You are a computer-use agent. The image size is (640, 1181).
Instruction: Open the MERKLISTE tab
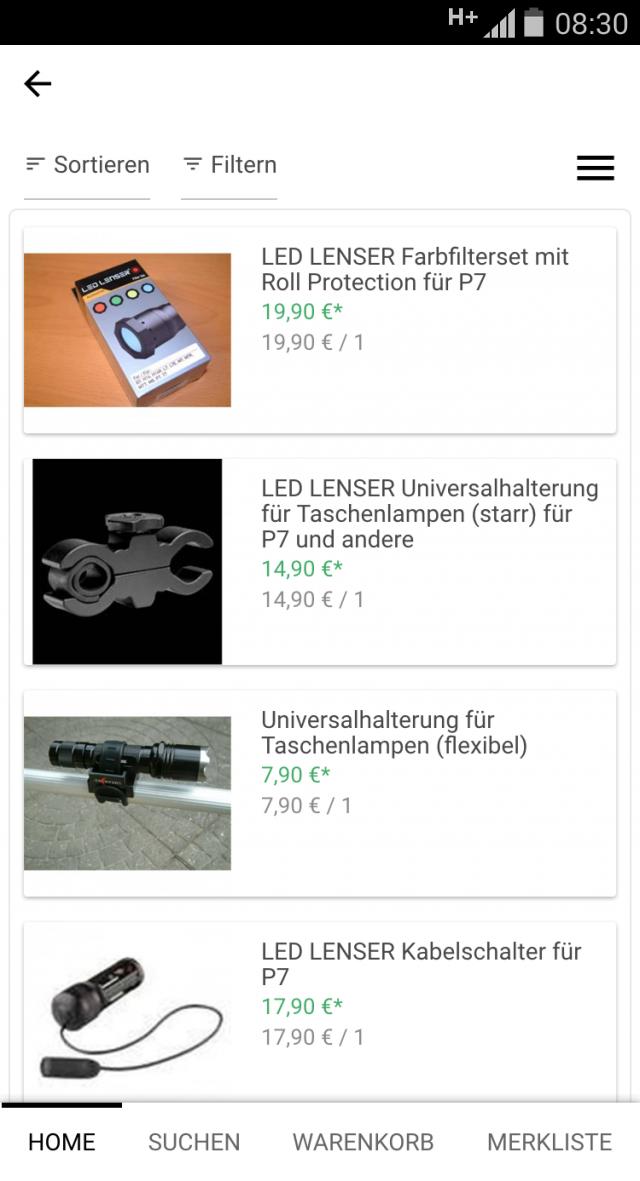click(x=549, y=1142)
